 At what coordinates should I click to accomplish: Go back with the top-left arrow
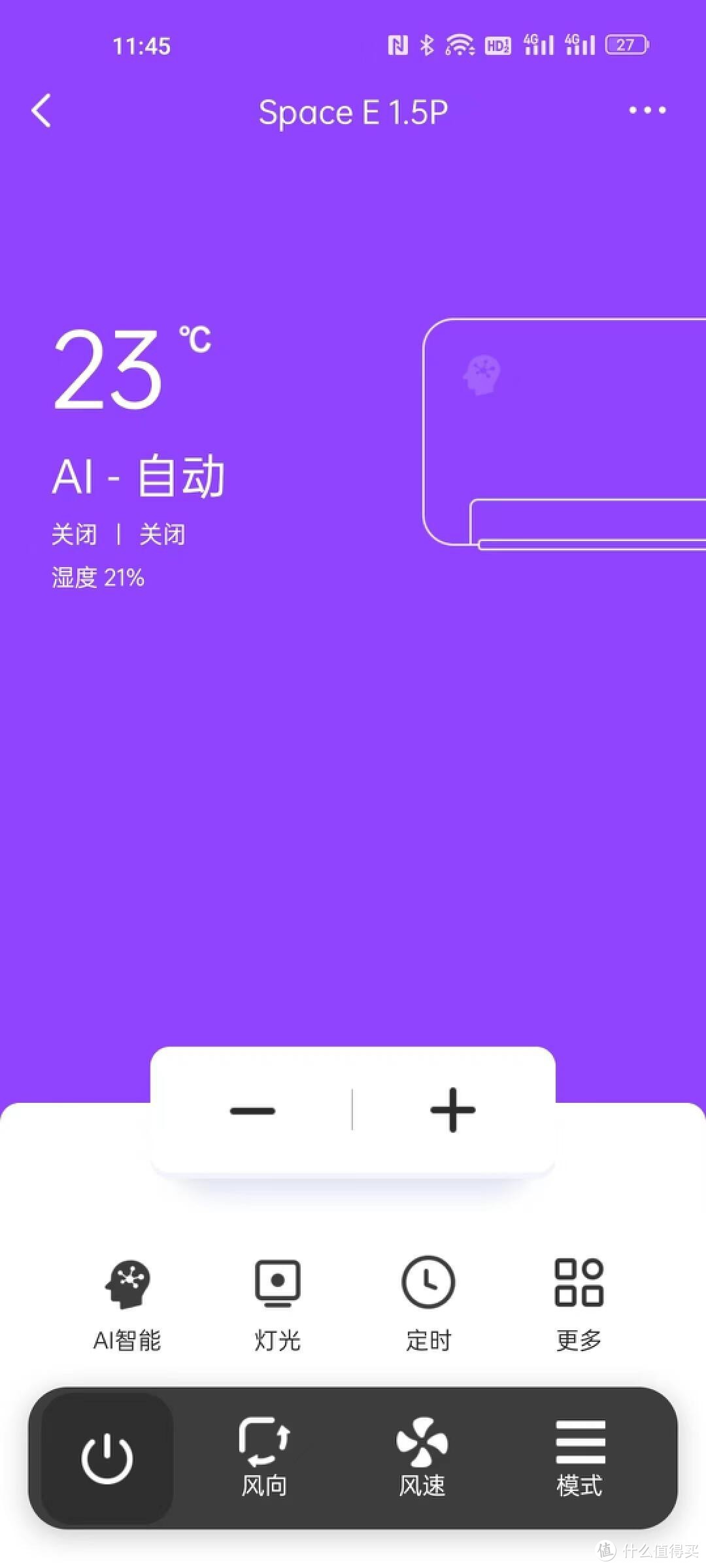pos(42,110)
